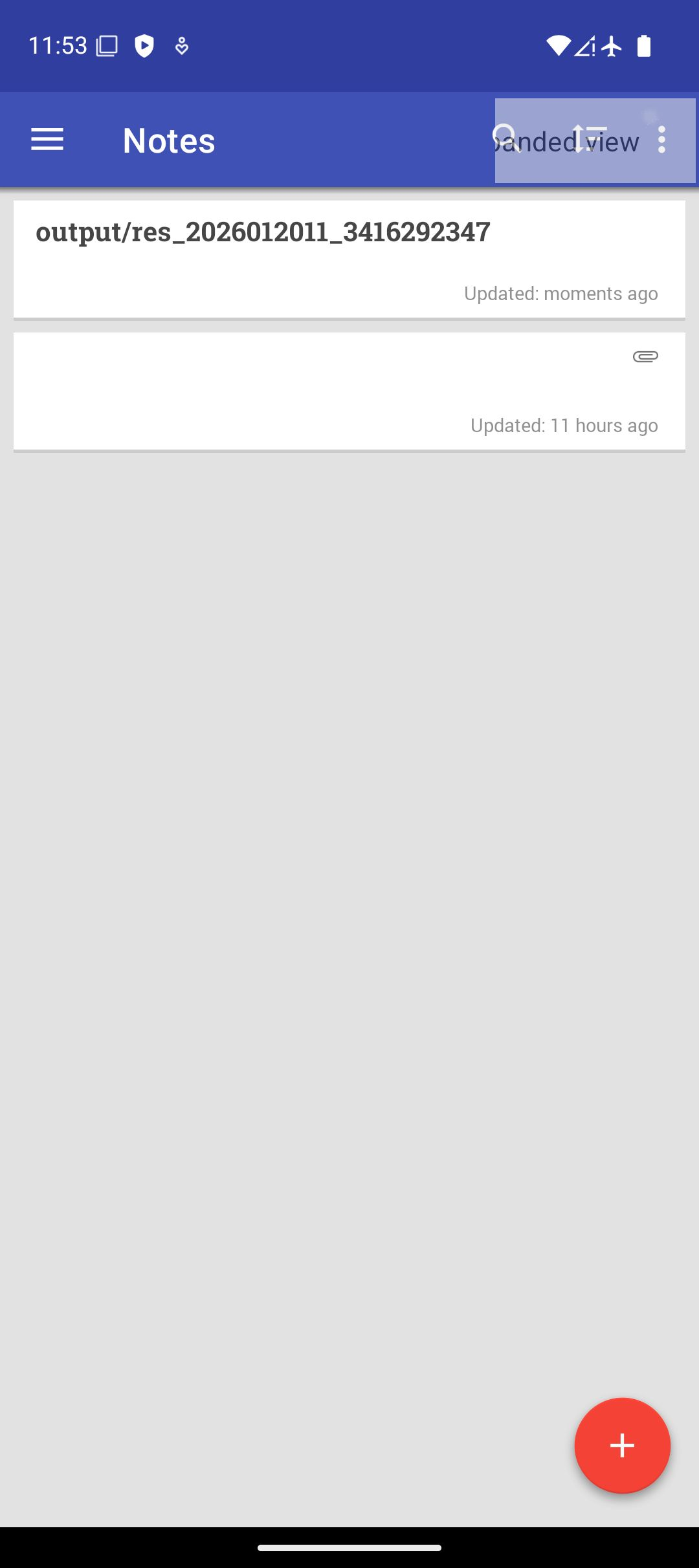Image resolution: width=699 pixels, height=1568 pixels.
Task: Open the overflow menu
Action: (661, 140)
